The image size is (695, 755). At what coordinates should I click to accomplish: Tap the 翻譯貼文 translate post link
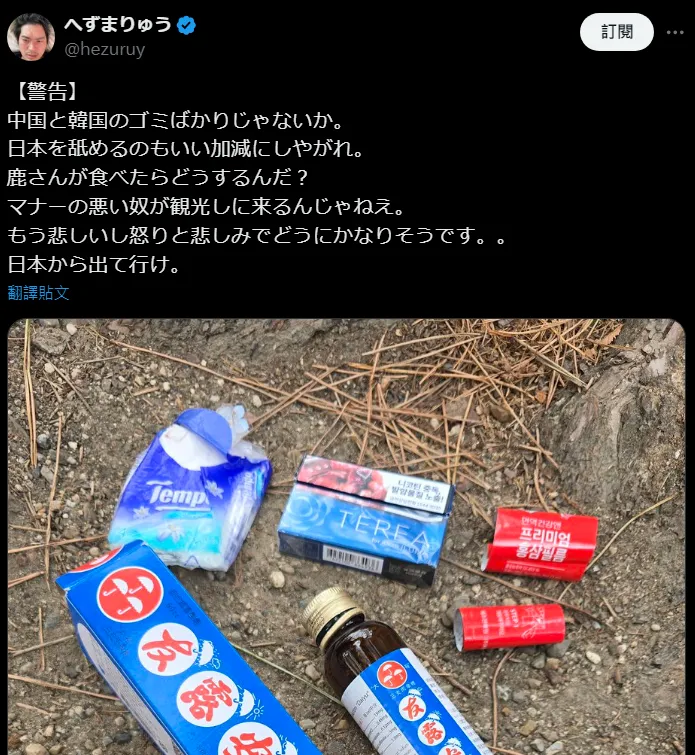[x=38, y=293]
